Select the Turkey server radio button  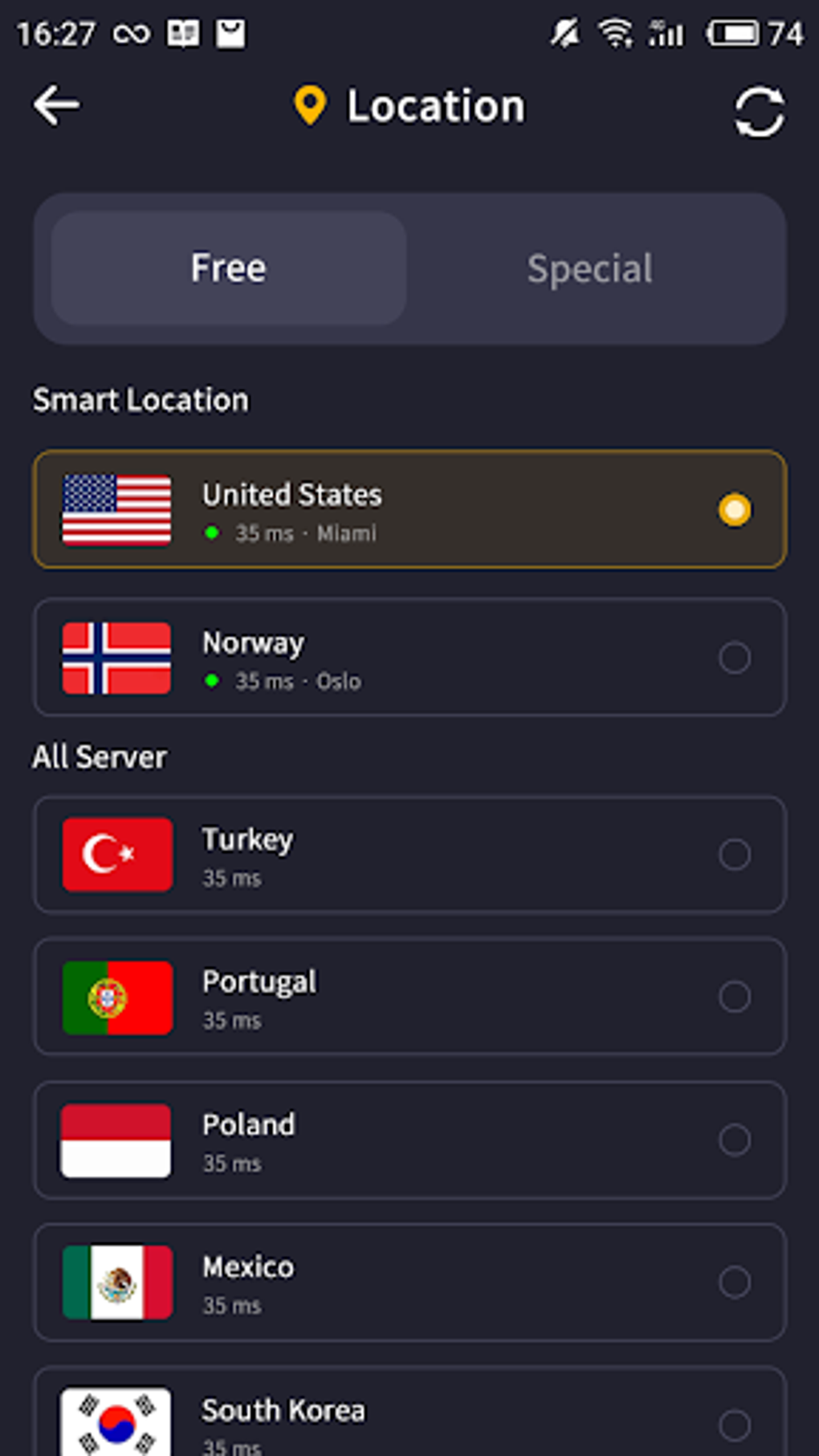tap(733, 854)
